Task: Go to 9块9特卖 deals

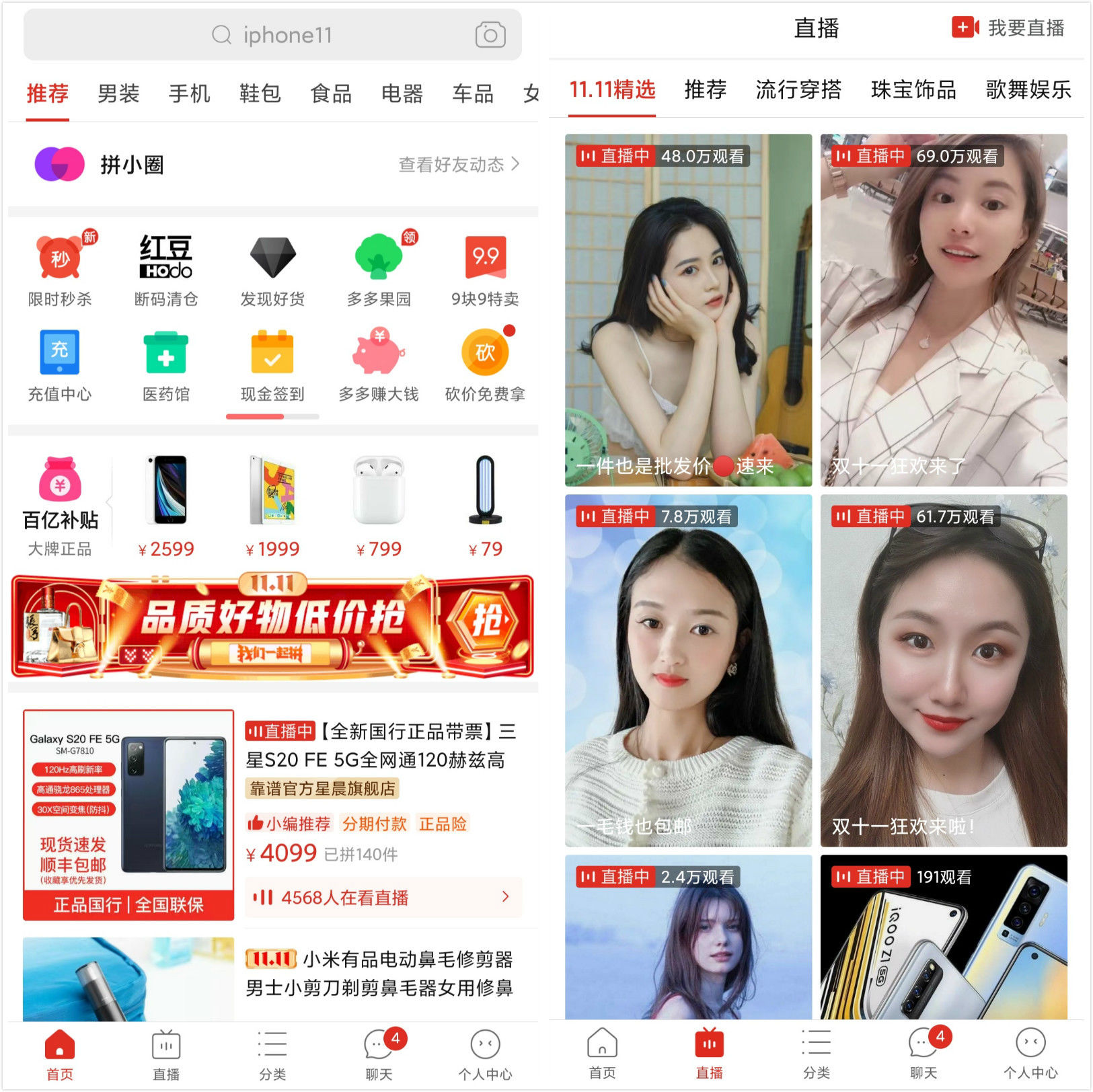Action: 485,270
